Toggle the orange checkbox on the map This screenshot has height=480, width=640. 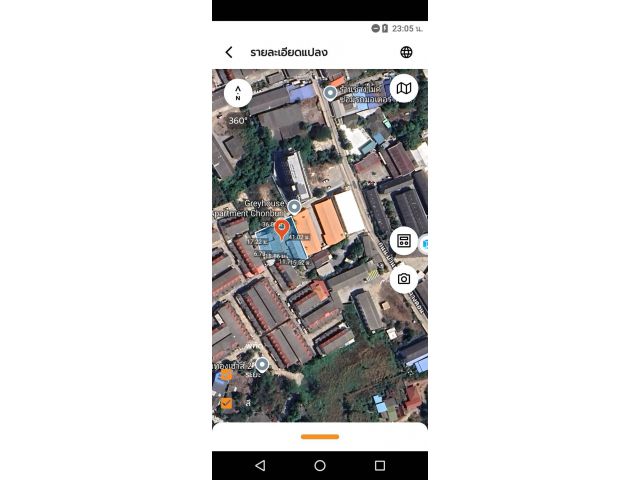pos(226,404)
